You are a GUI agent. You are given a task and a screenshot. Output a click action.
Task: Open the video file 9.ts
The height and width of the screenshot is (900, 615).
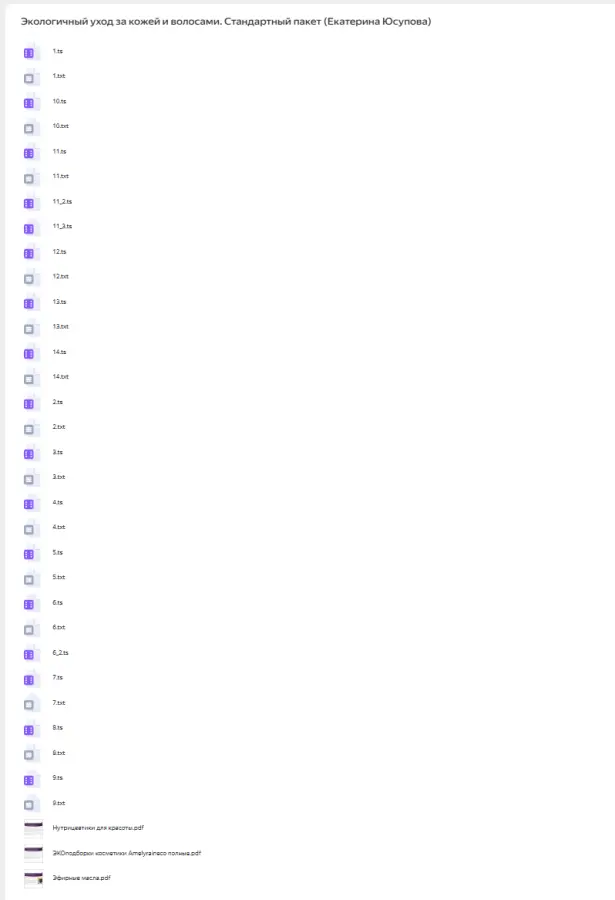pyautogui.click(x=57, y=778)
